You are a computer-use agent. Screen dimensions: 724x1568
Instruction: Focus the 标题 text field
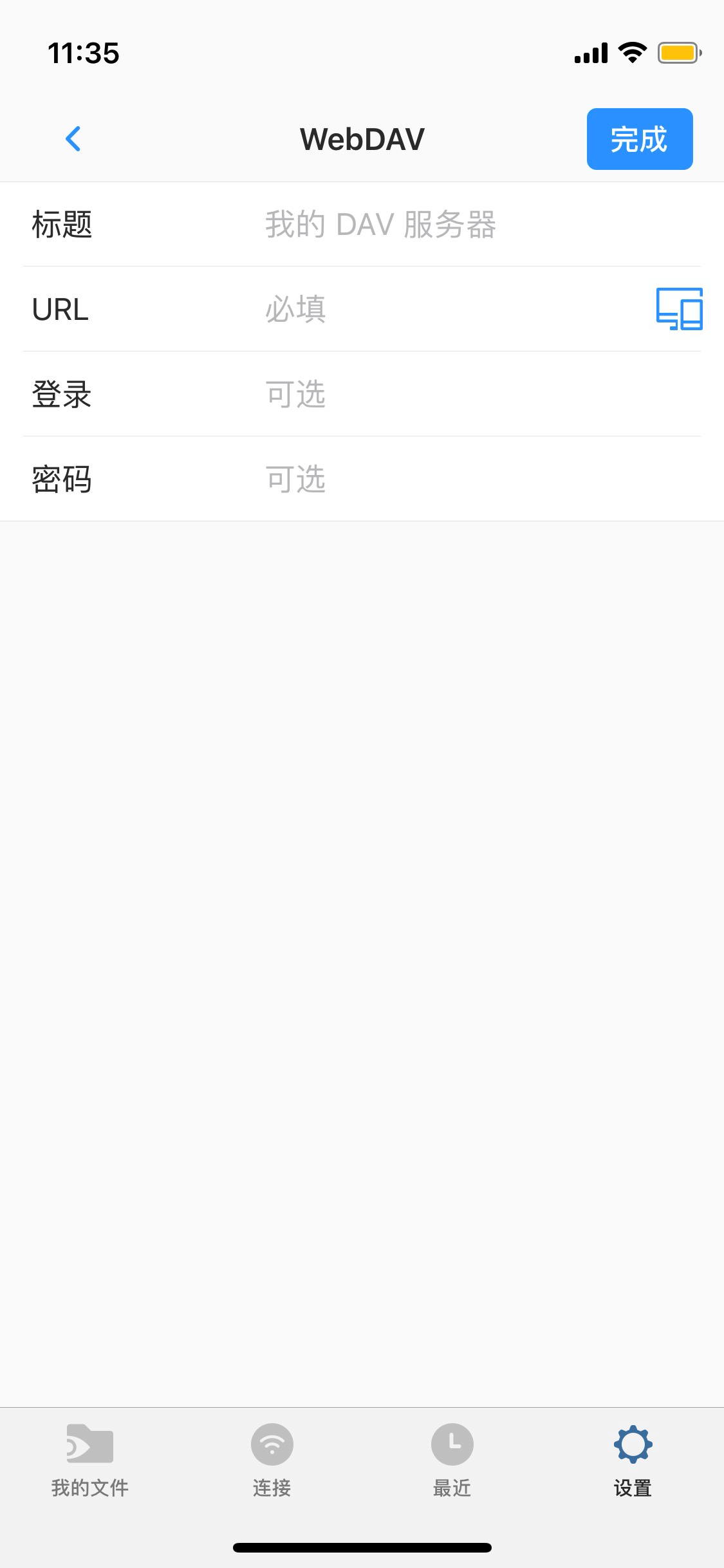450,225
